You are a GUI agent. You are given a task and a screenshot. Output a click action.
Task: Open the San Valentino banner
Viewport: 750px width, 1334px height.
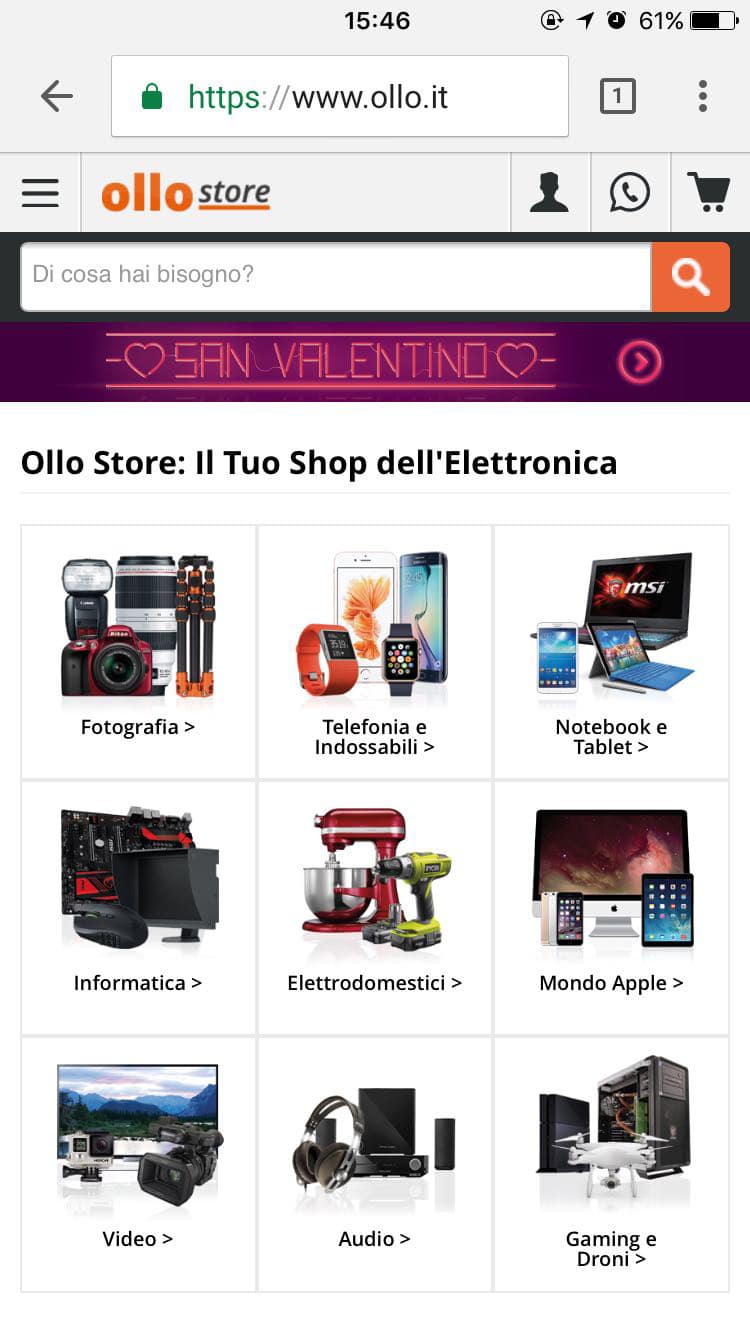tap(375, 361)
